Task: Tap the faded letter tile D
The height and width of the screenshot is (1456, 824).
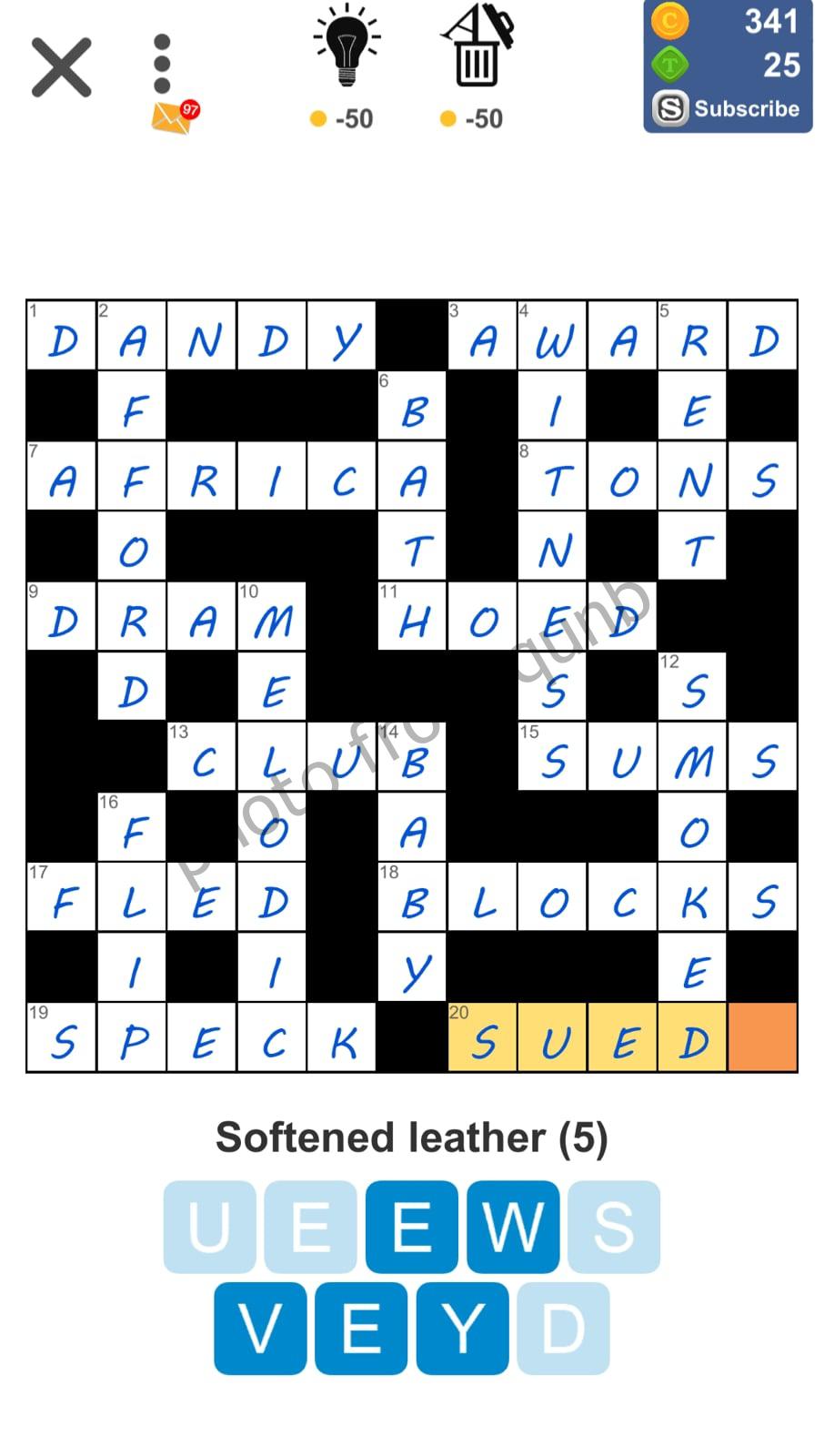Action: [x=561, y=1327]
